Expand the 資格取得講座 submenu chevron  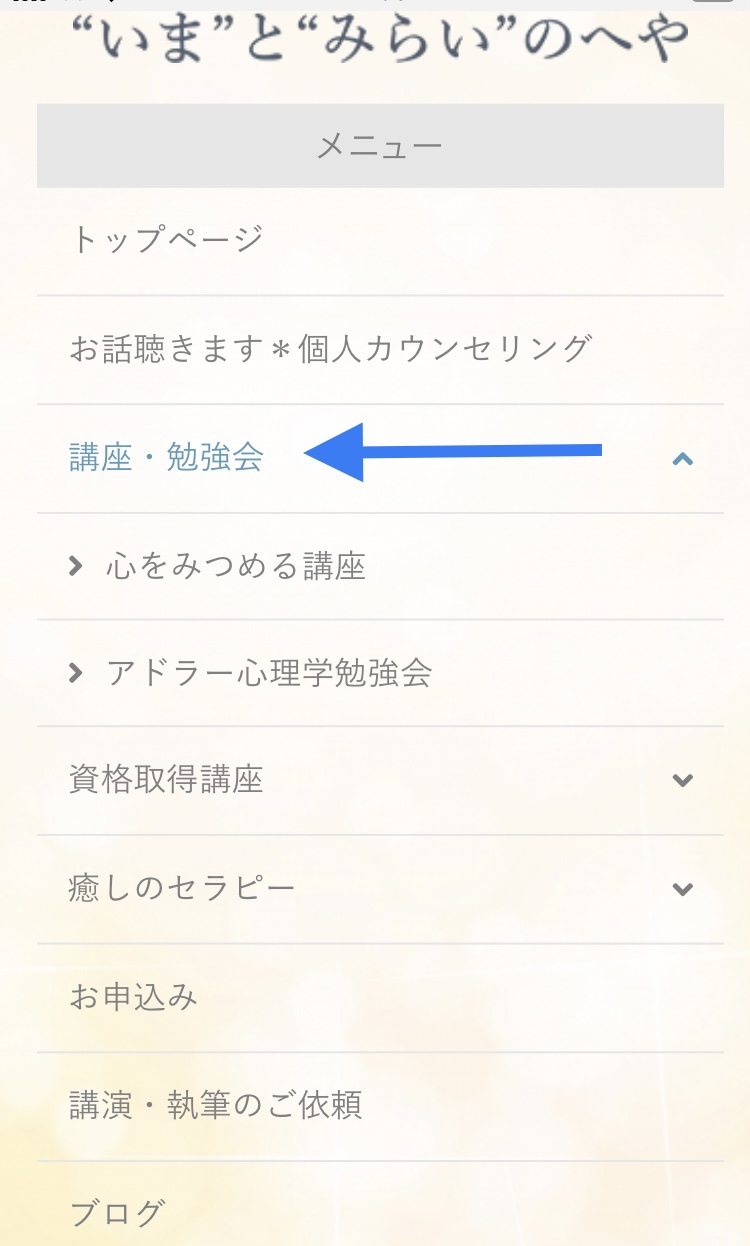tap(683, 780)
